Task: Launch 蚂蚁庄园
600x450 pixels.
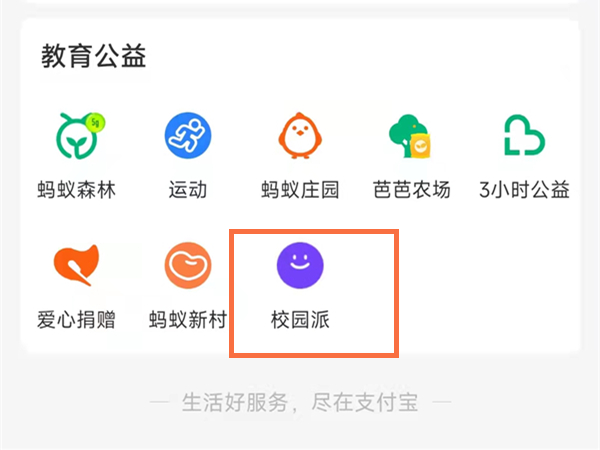Action: [x=300, y=137]
